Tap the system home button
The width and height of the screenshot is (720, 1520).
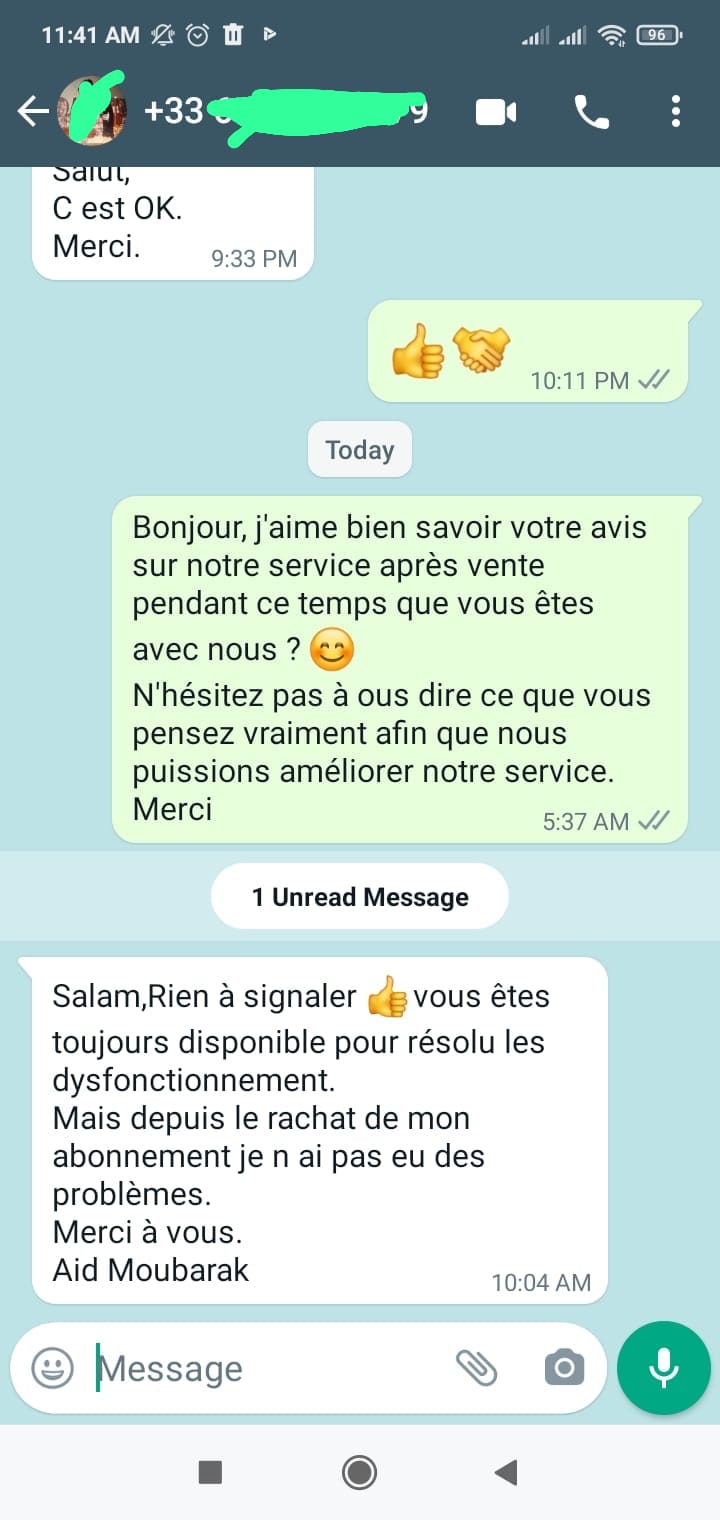coord(359,1471)
